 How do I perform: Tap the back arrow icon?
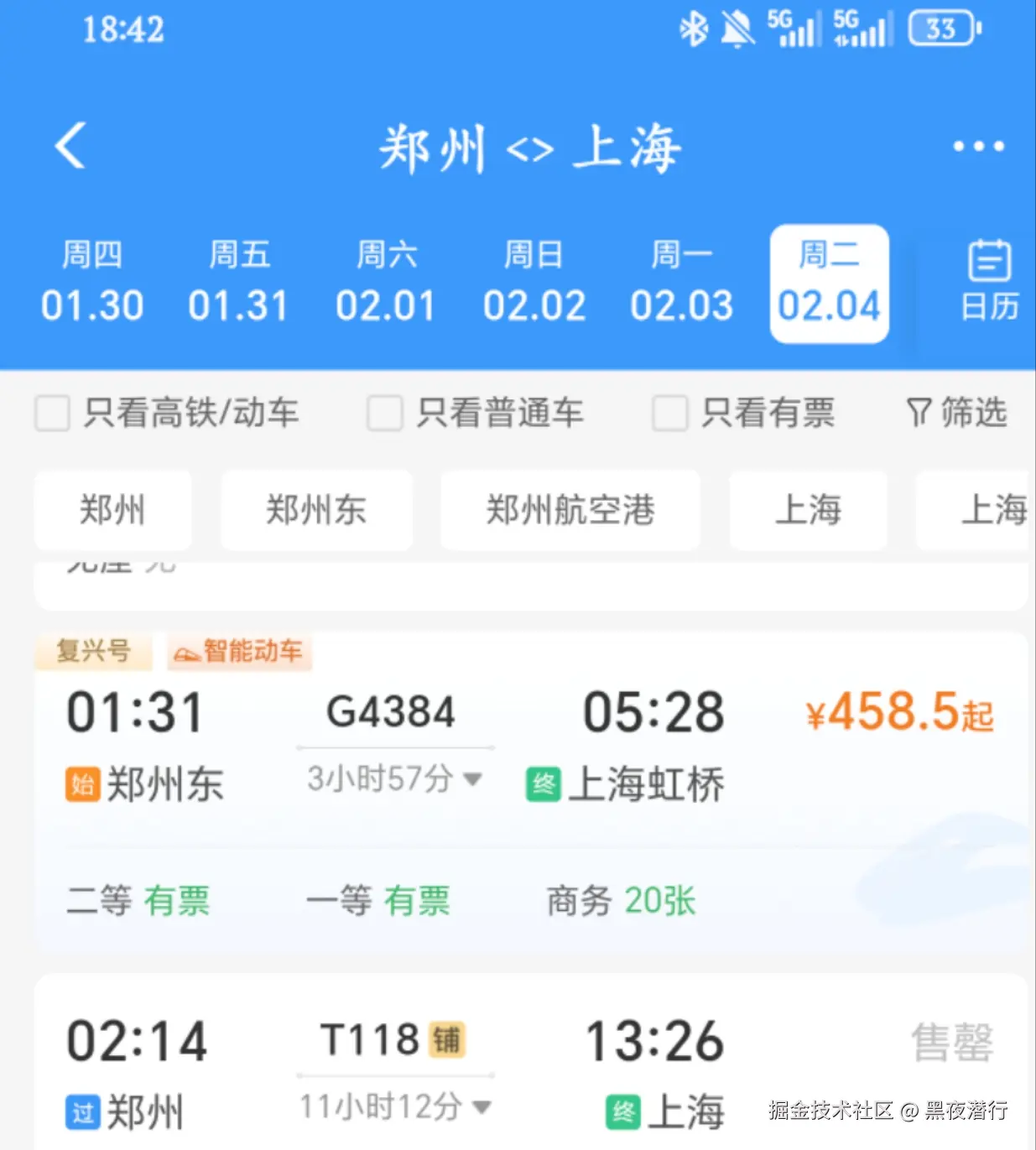click(x=70, y=144)
